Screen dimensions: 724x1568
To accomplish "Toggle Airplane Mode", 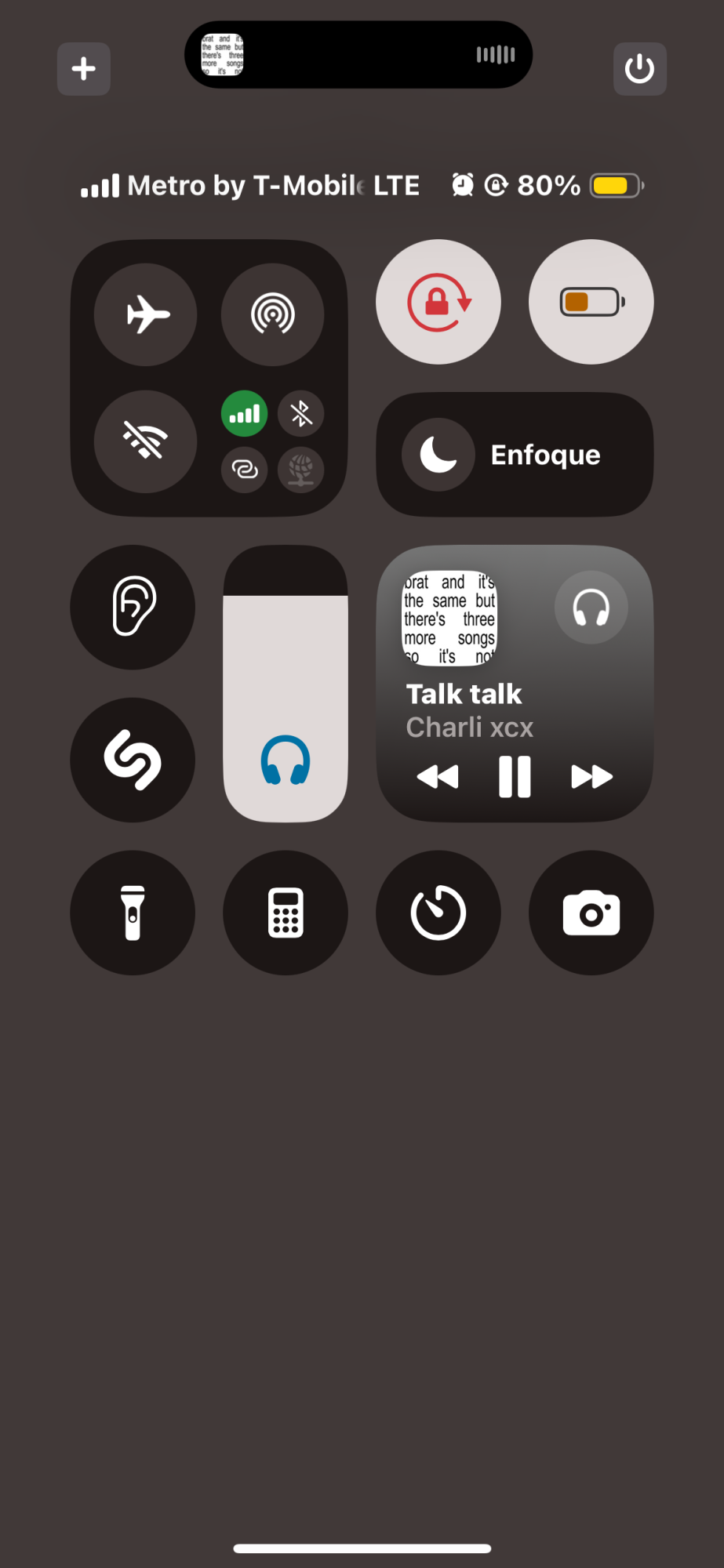I will tap(146, 314).
